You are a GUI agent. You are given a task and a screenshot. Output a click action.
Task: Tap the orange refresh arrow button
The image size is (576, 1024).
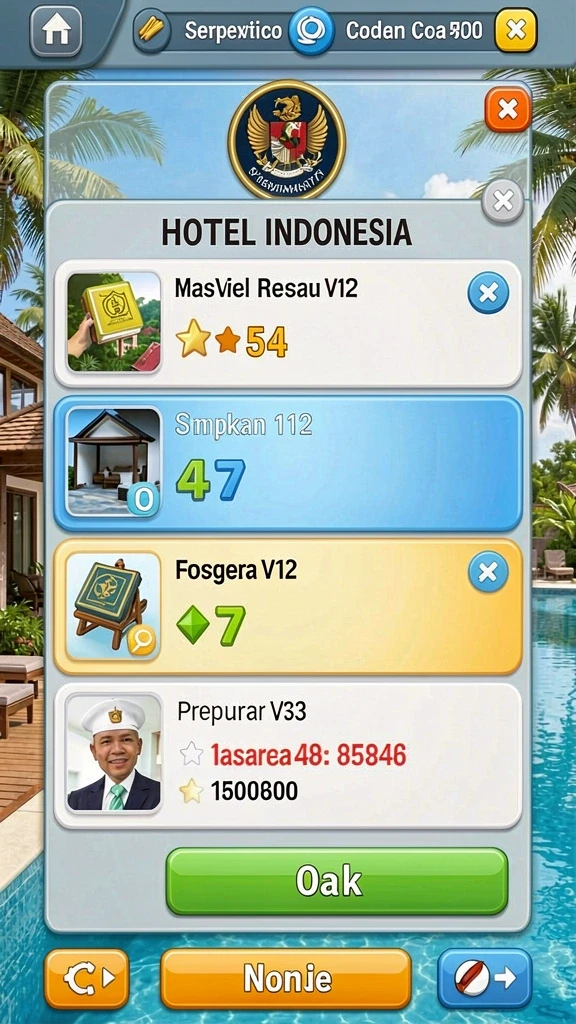point(87,978)
